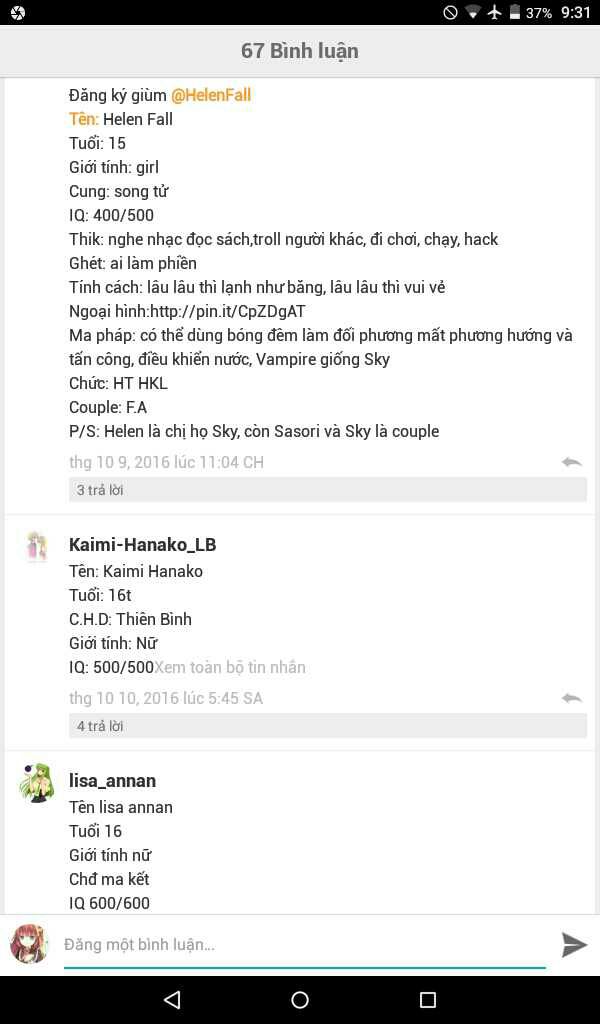Open lisa_annan username
The height and width of the screenshot is (1024, 600).
coord(112,780)
